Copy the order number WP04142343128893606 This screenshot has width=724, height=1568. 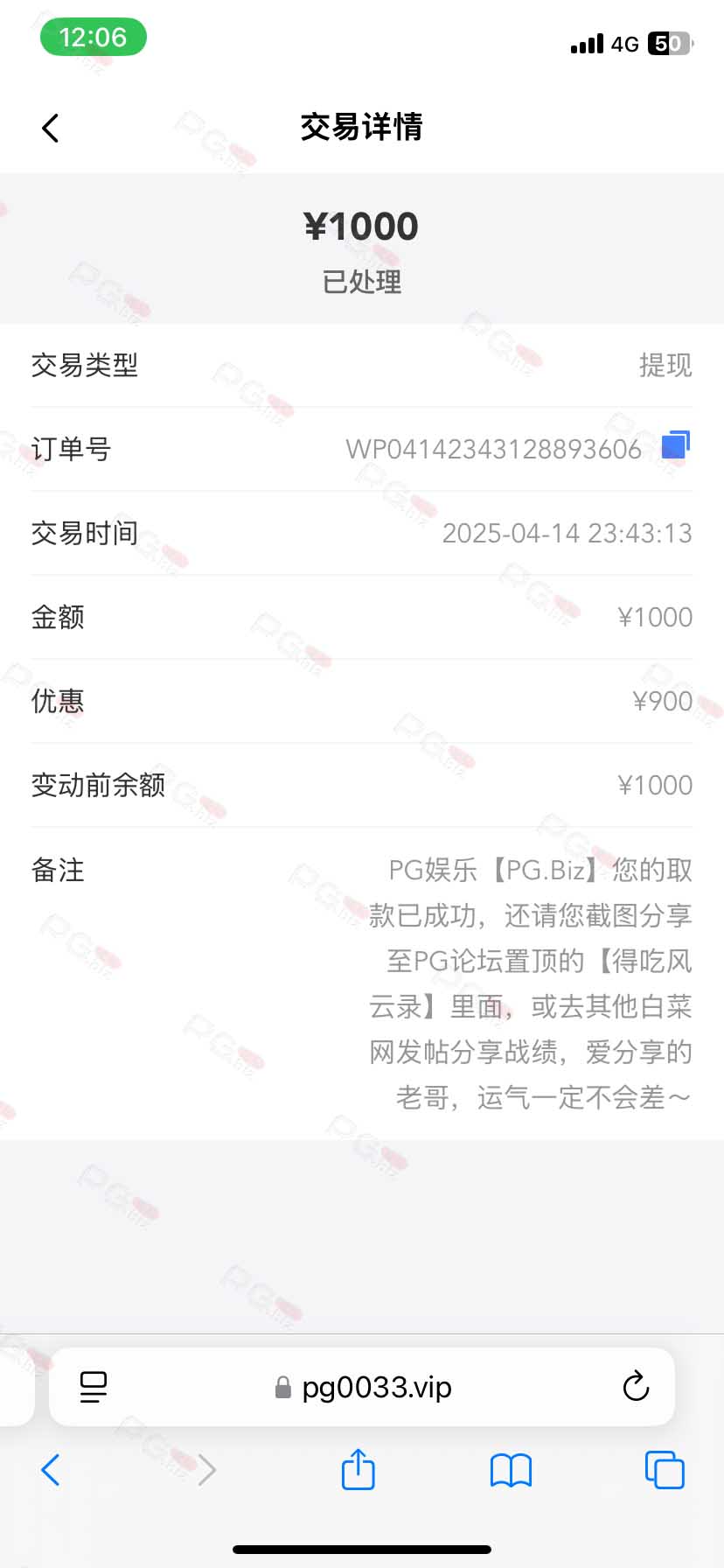pyautogui.click(x=675, y=445)
